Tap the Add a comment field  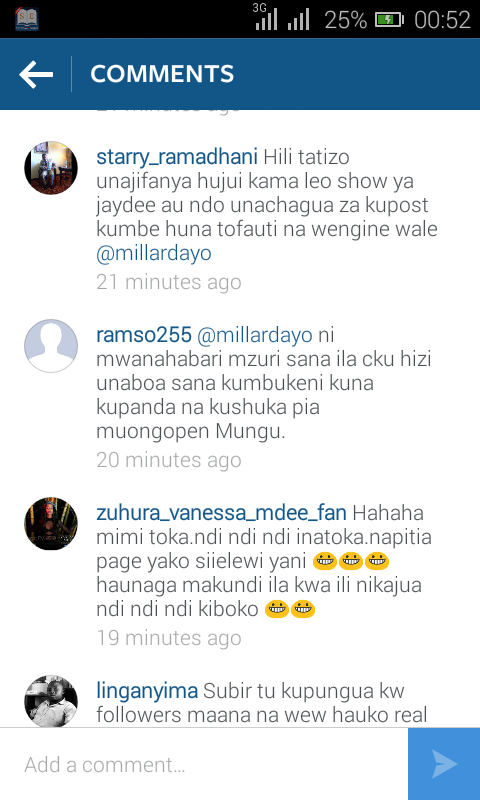pyautogui.click(x=204, y=764)
